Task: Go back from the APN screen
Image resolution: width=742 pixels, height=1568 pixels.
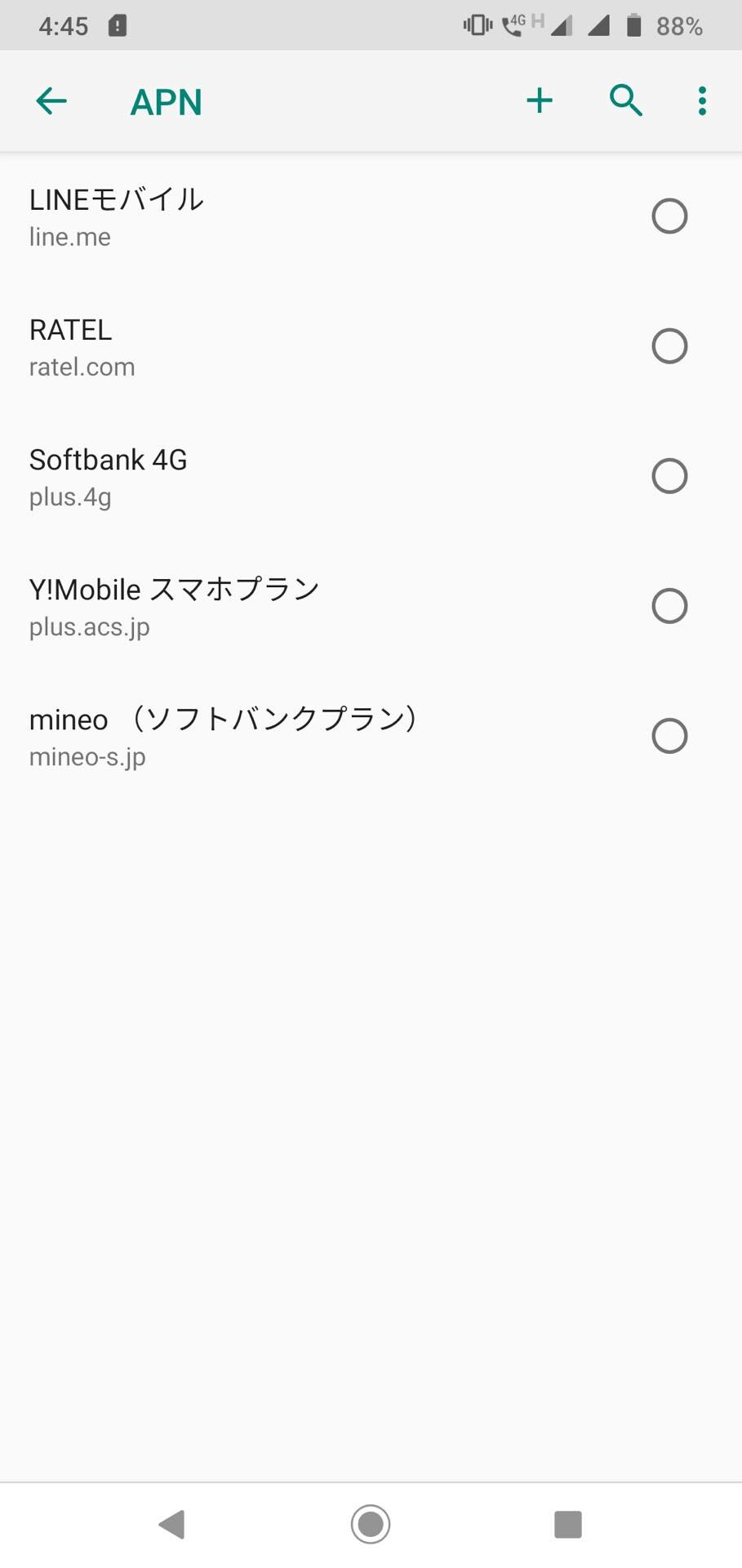Action: 51,101
